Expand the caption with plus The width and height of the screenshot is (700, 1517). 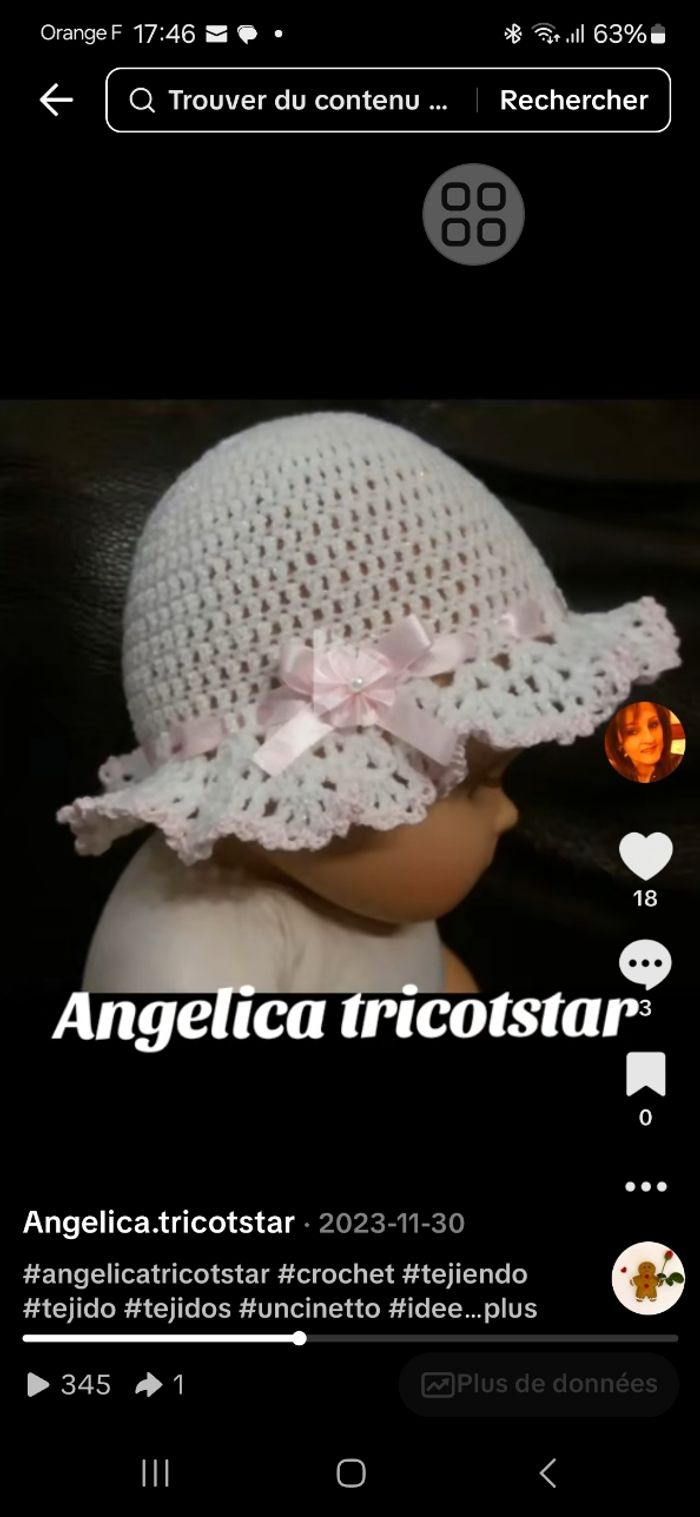click(510, 1308)
